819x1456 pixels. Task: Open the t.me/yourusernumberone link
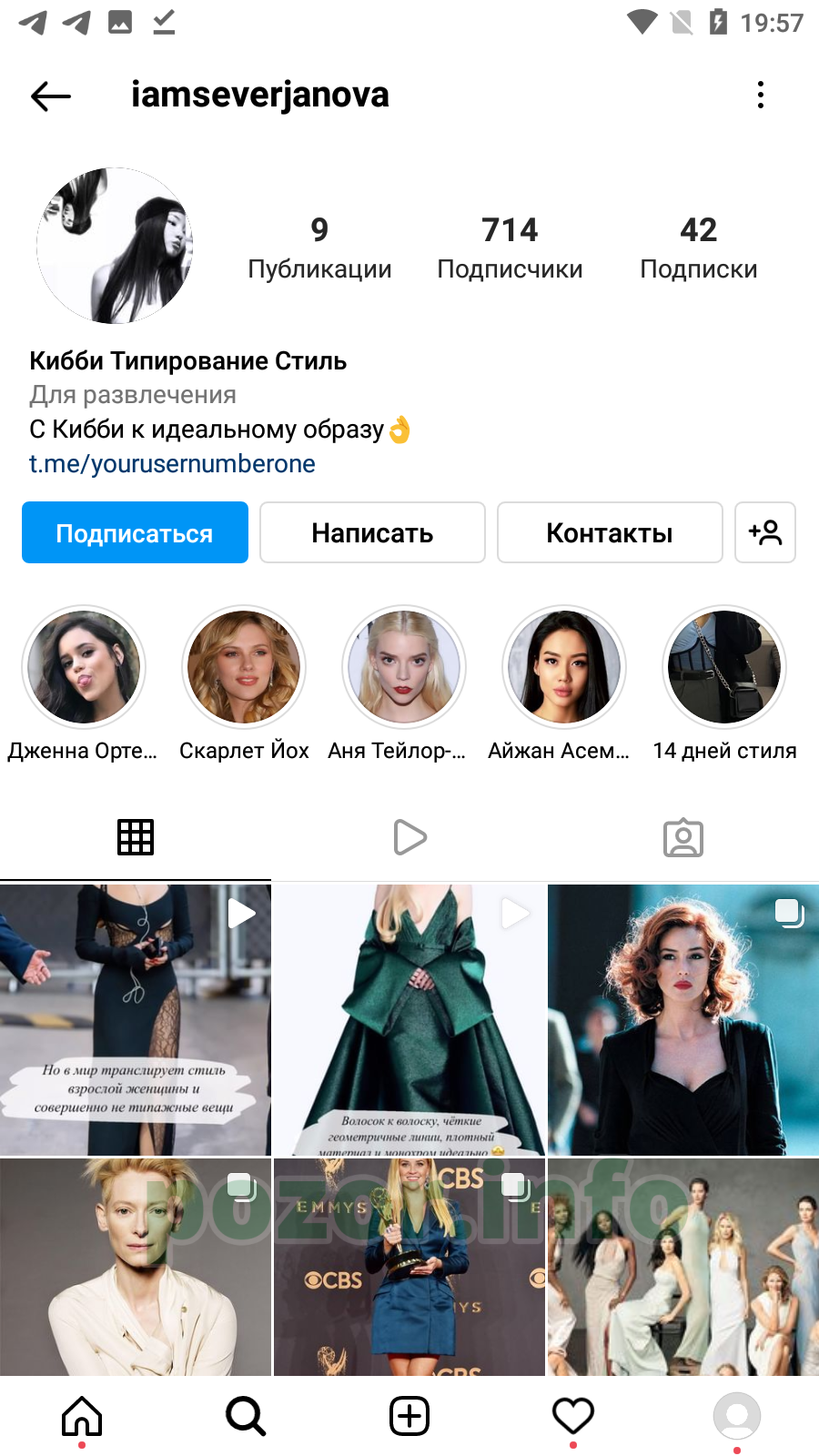pos(172,464)
